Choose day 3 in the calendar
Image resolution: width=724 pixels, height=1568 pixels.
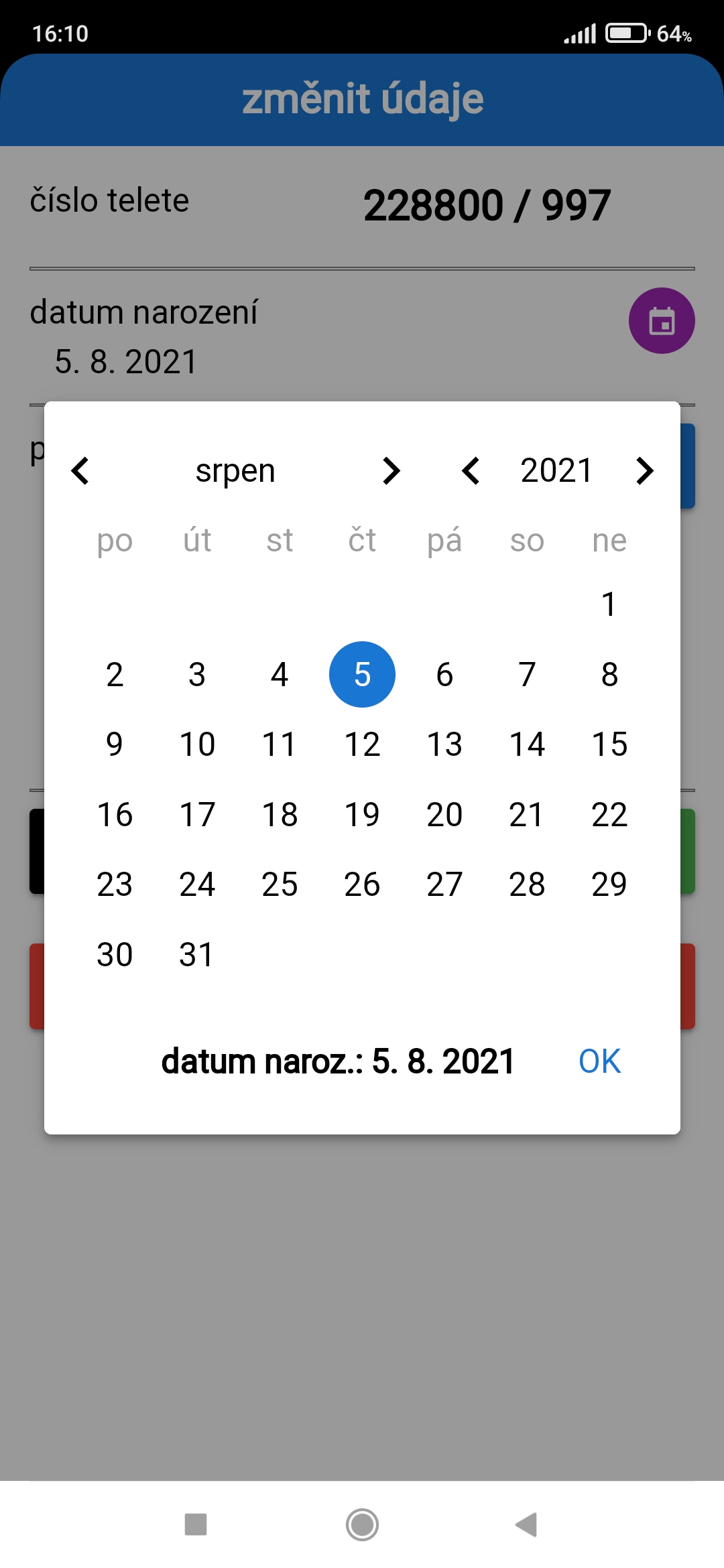(197, 675)
